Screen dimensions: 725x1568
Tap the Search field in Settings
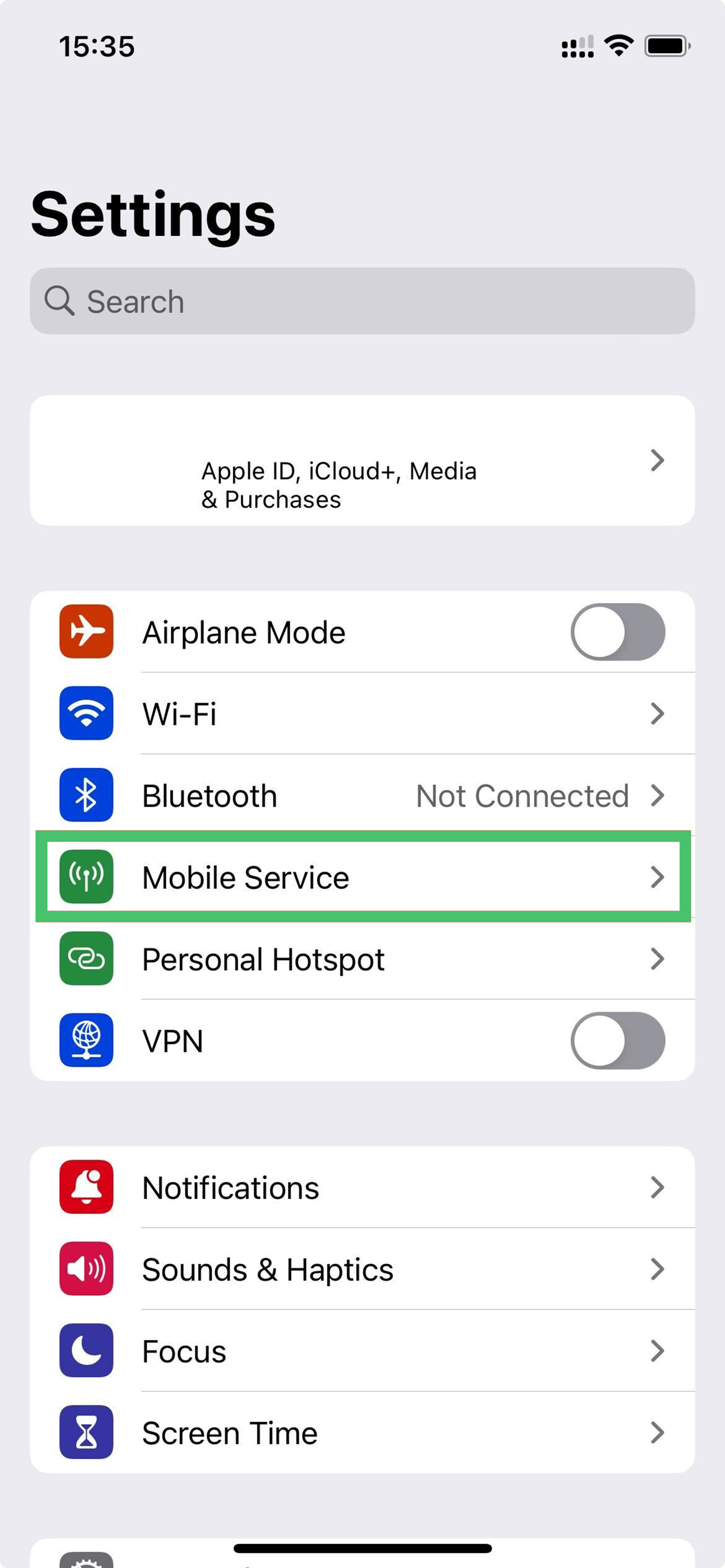pyautogui.click(x=361, y=301)
